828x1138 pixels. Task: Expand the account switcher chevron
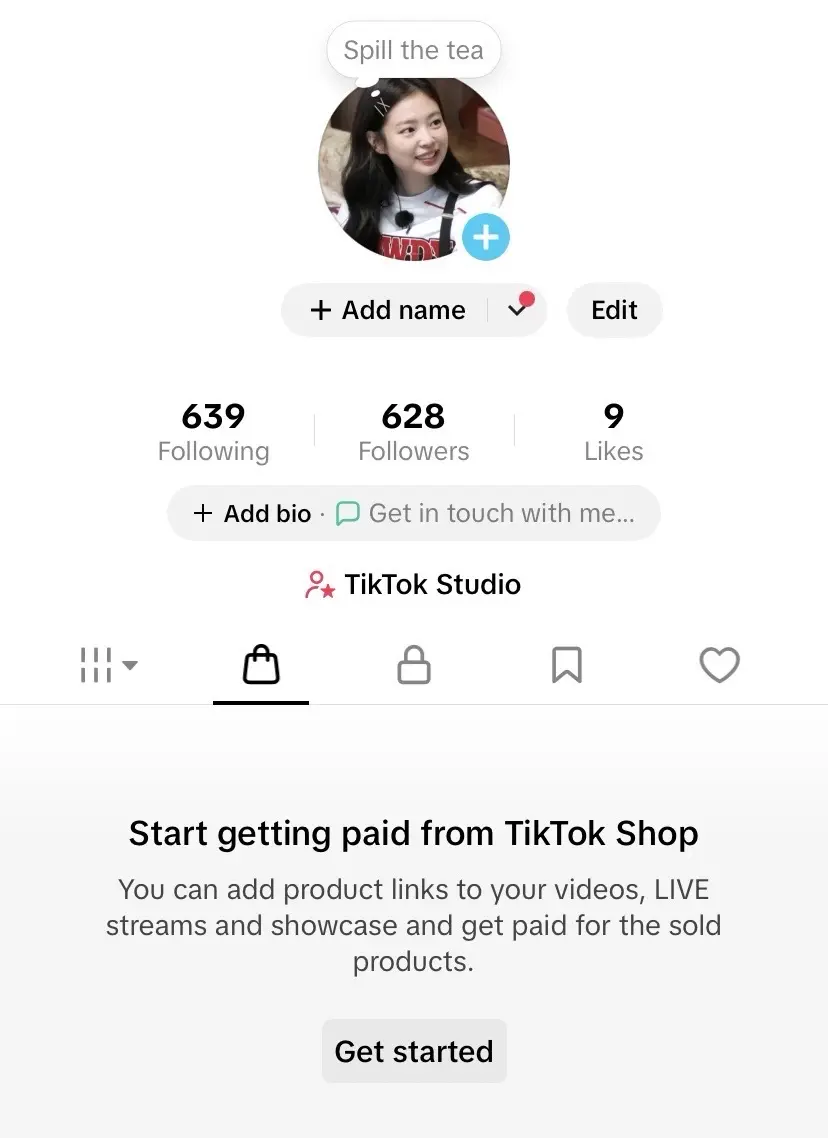pyautogui.click(x=517, y=310)
